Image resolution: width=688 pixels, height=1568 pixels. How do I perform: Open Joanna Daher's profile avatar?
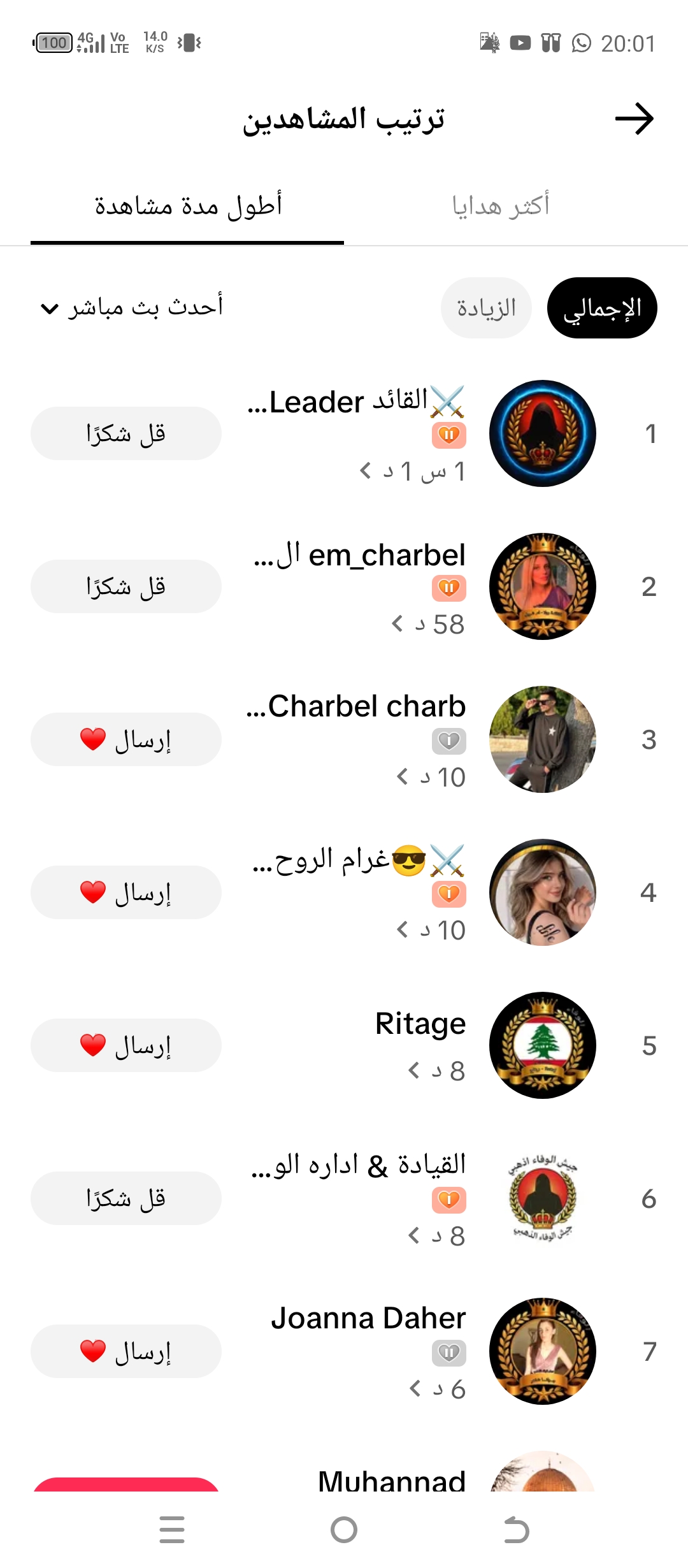click(543, 1351)
